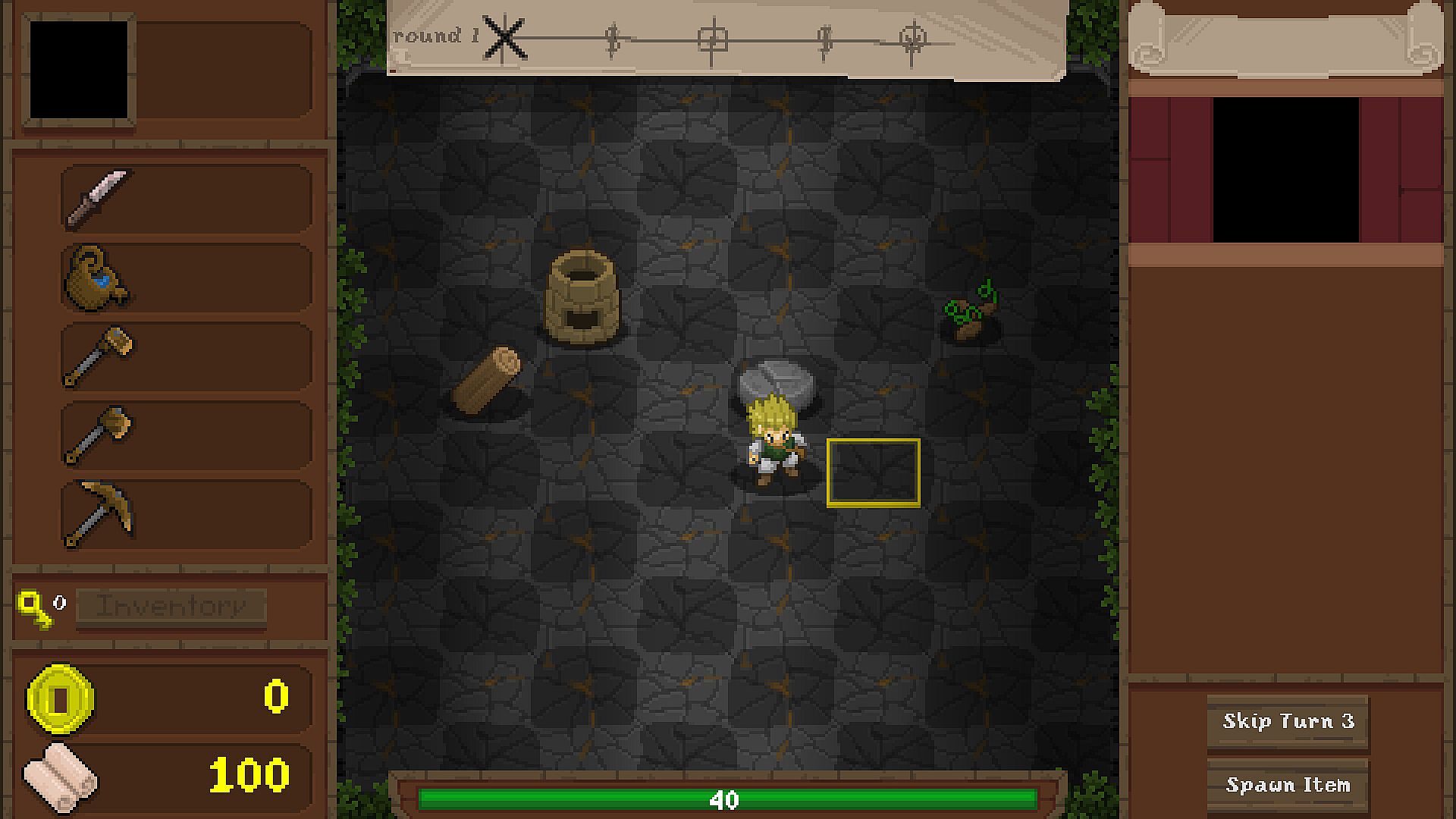Viewport: 1456px width, 819px height.
Task: Pick the pickaxe item slot
Action: coord(187,514)
